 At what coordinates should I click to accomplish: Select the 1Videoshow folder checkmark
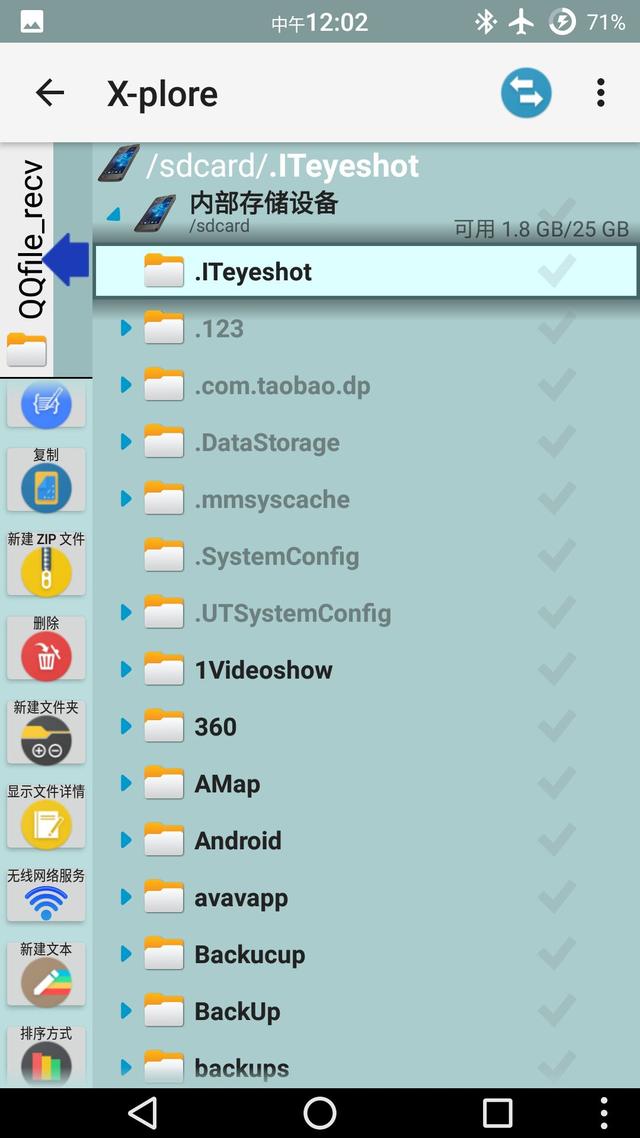[x=557, y=670]
